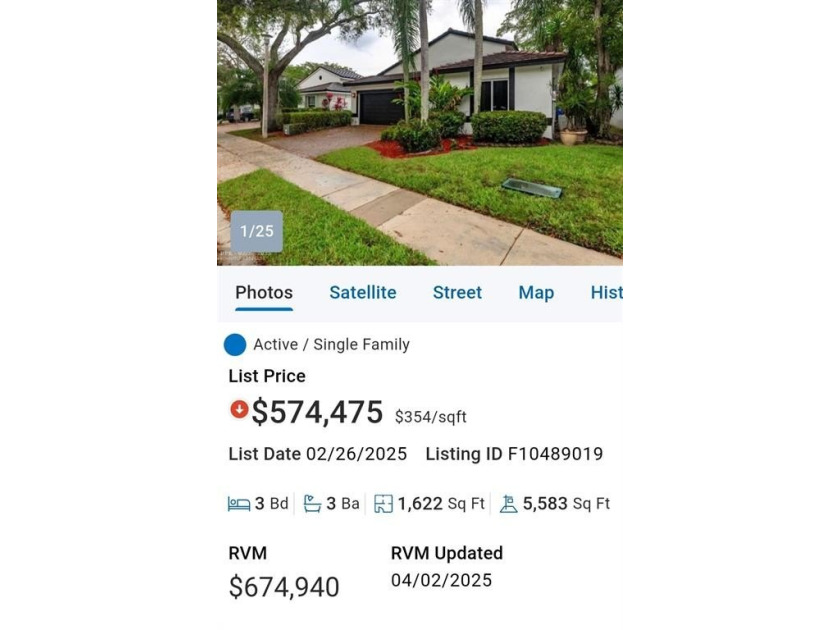
Task: Open the Satellite view tab
Action: coord(363,293)
